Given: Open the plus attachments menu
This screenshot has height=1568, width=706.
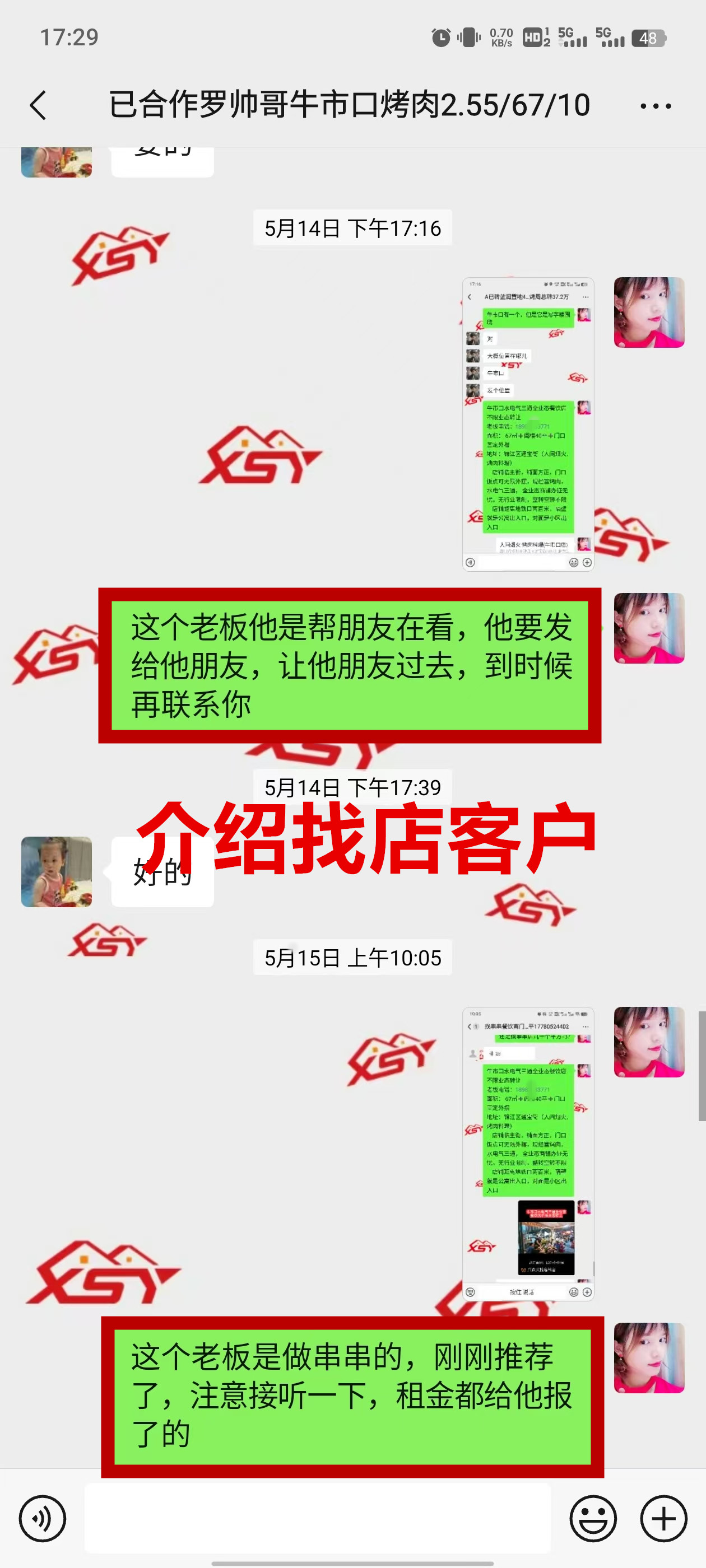Looking at the screenshot, I should (663, 1519).
